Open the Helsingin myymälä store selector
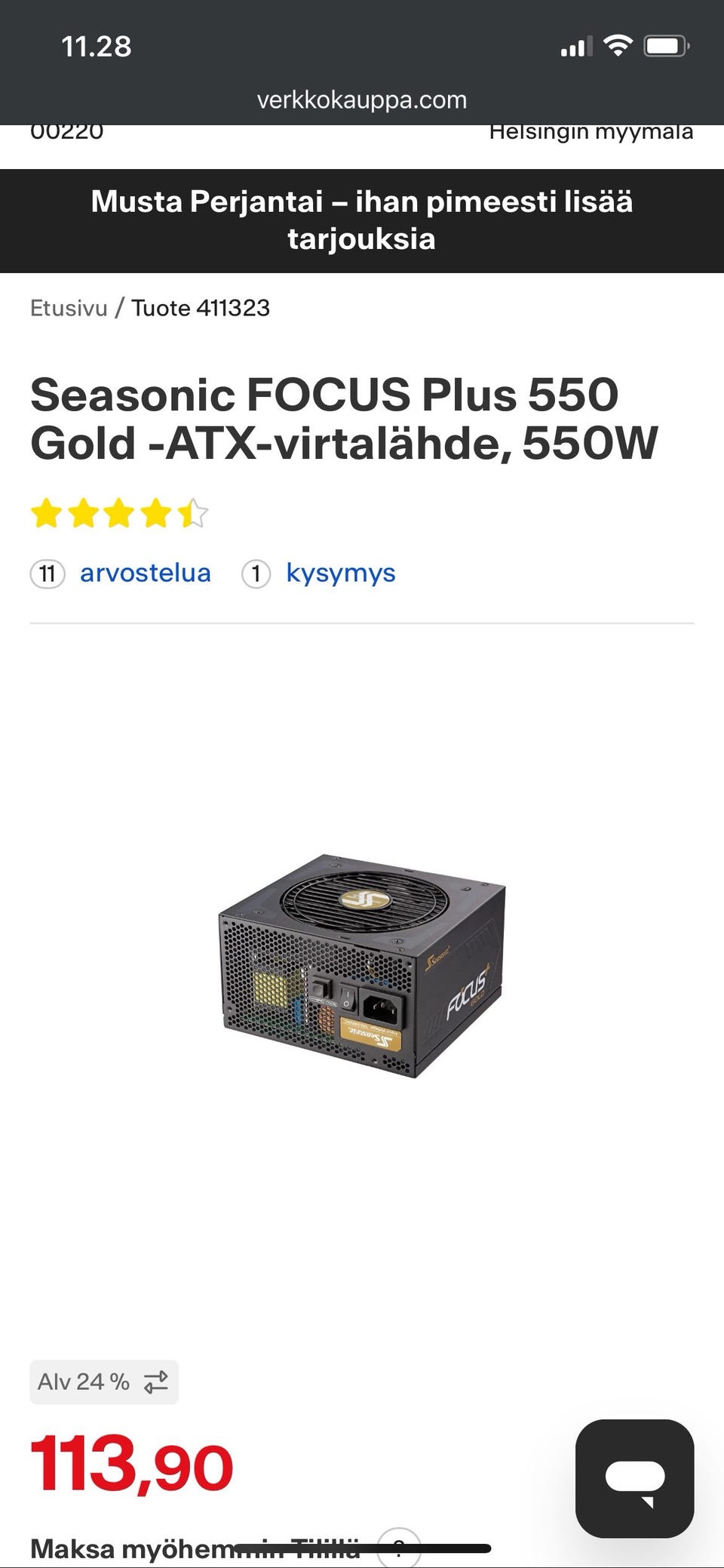 [591, 132]
